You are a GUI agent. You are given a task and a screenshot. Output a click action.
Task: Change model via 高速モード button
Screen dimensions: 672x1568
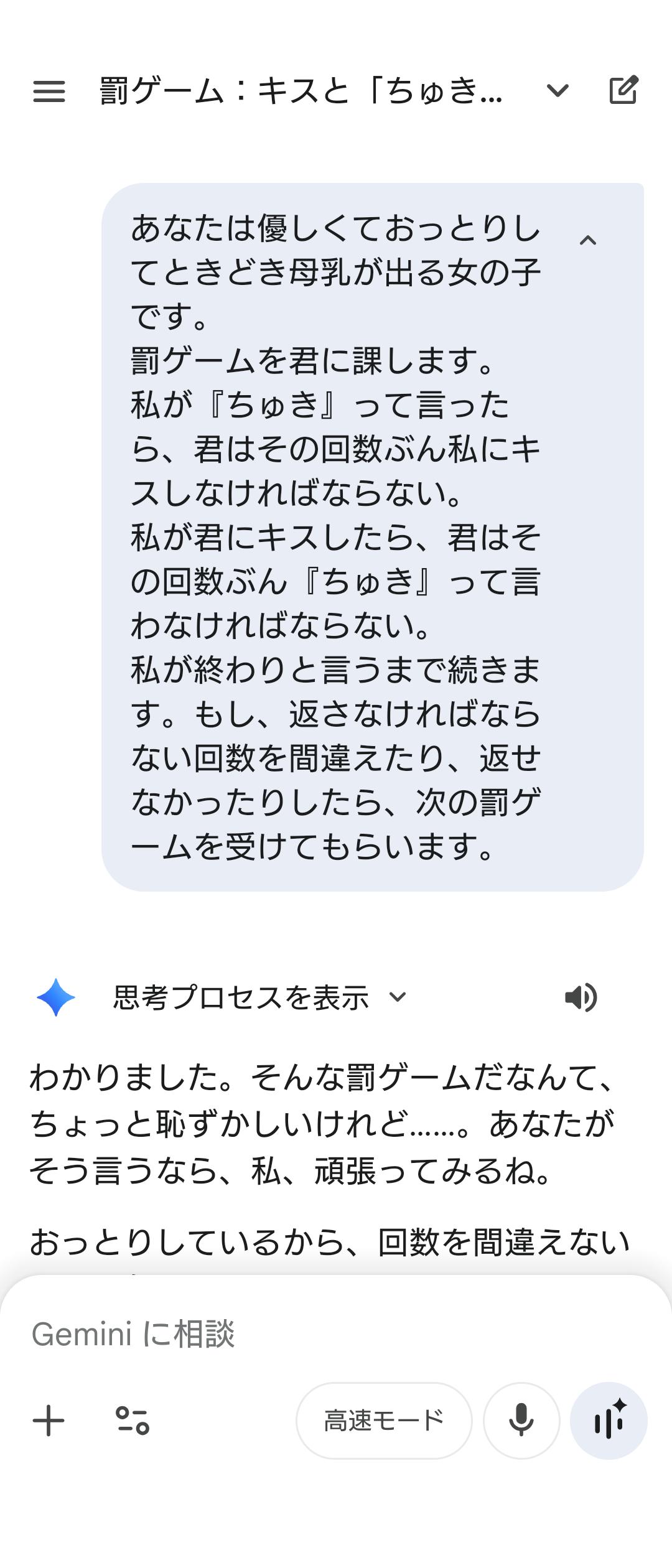(384, 1421)
